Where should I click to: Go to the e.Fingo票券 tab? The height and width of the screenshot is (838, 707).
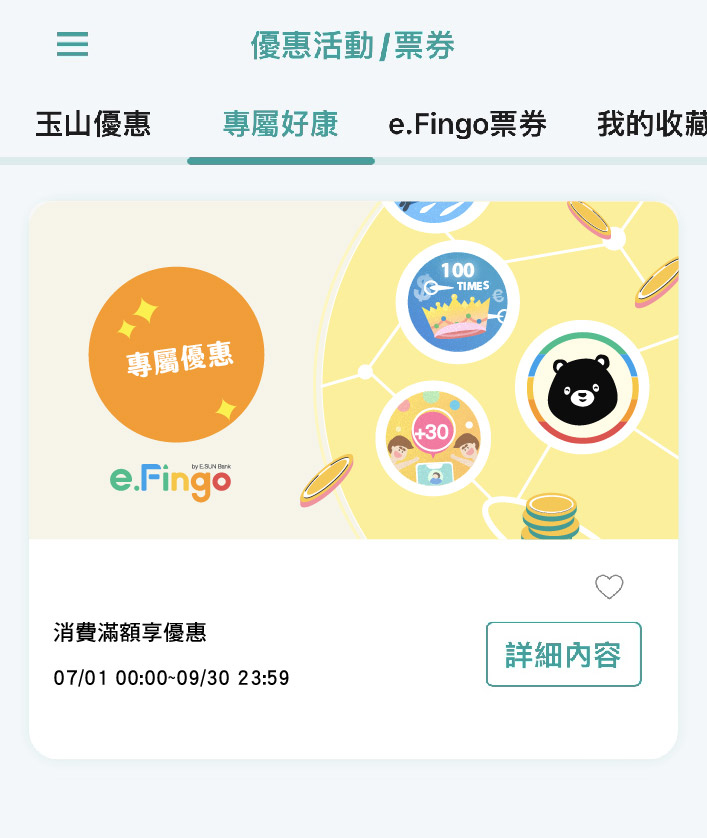[467, 124]
